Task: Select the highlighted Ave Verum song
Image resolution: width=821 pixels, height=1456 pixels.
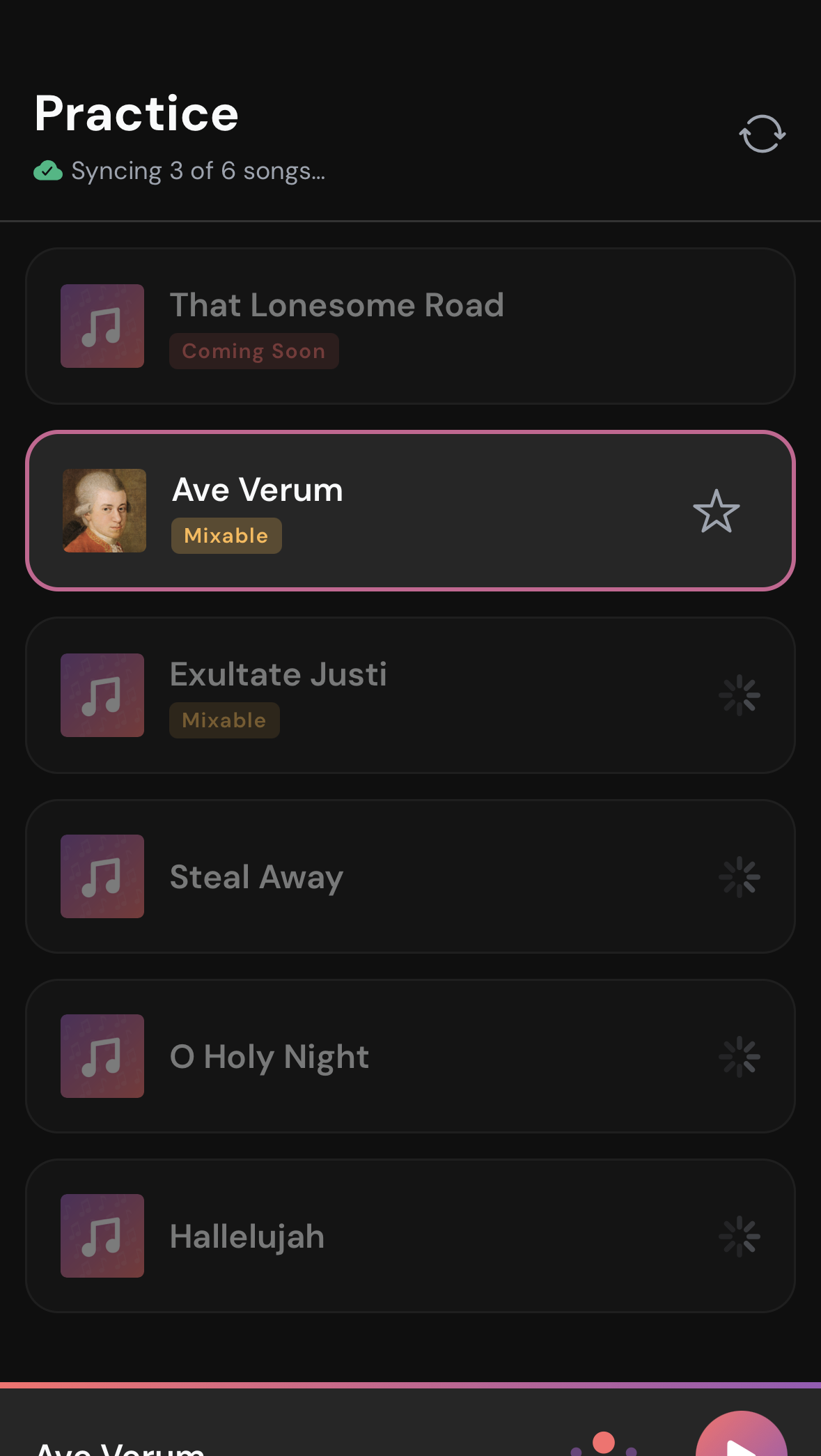Action: (x=409, y=511)
